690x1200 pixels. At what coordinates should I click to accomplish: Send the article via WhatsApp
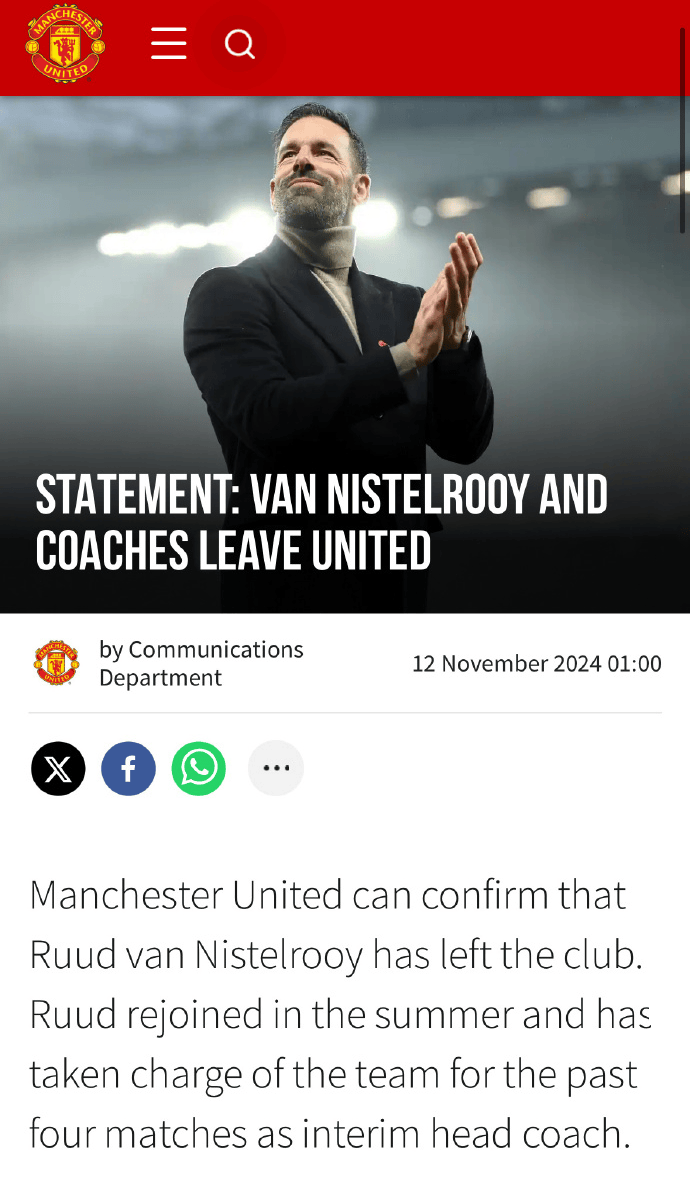pyautogui.click(x=198, y=768)
